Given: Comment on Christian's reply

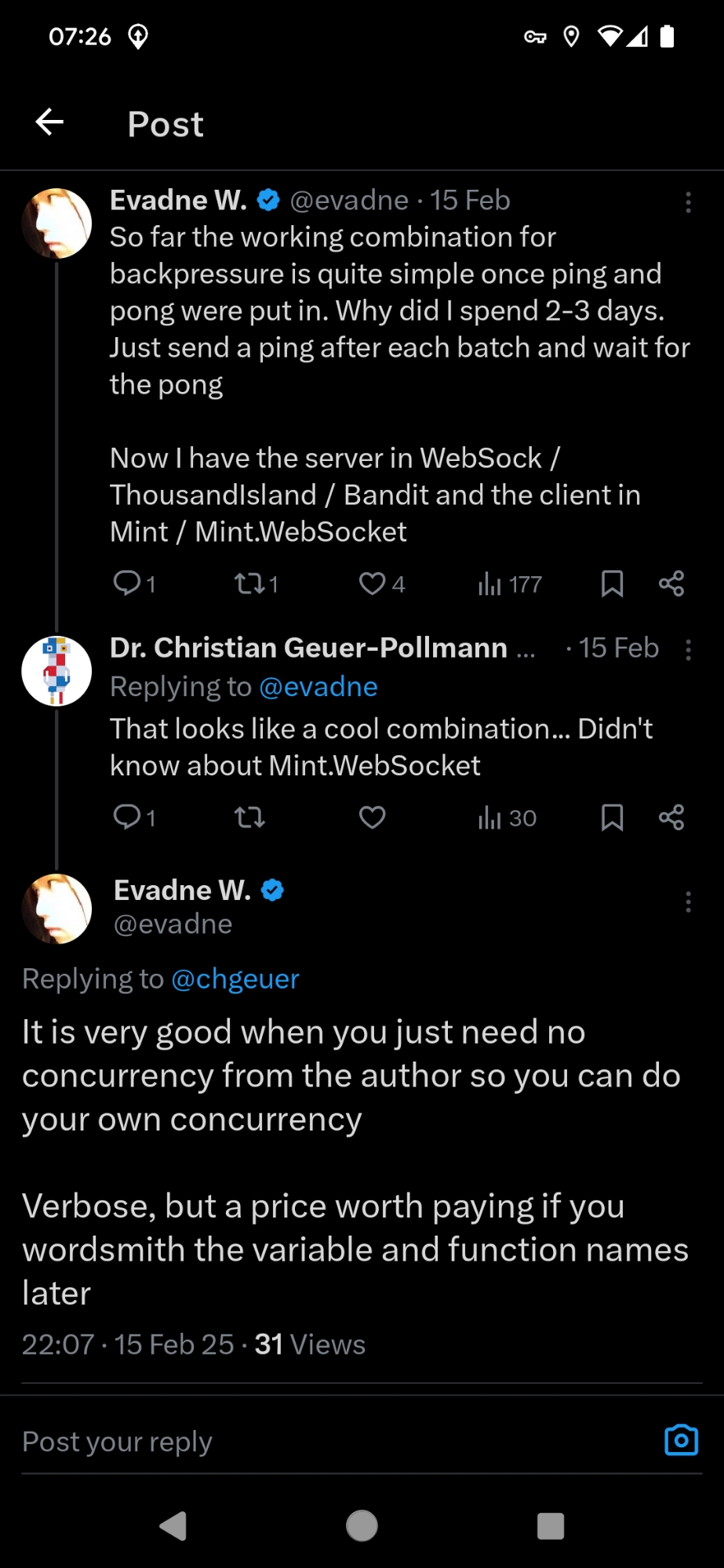Looking at the screenshot, I should (x=127, y=818).
